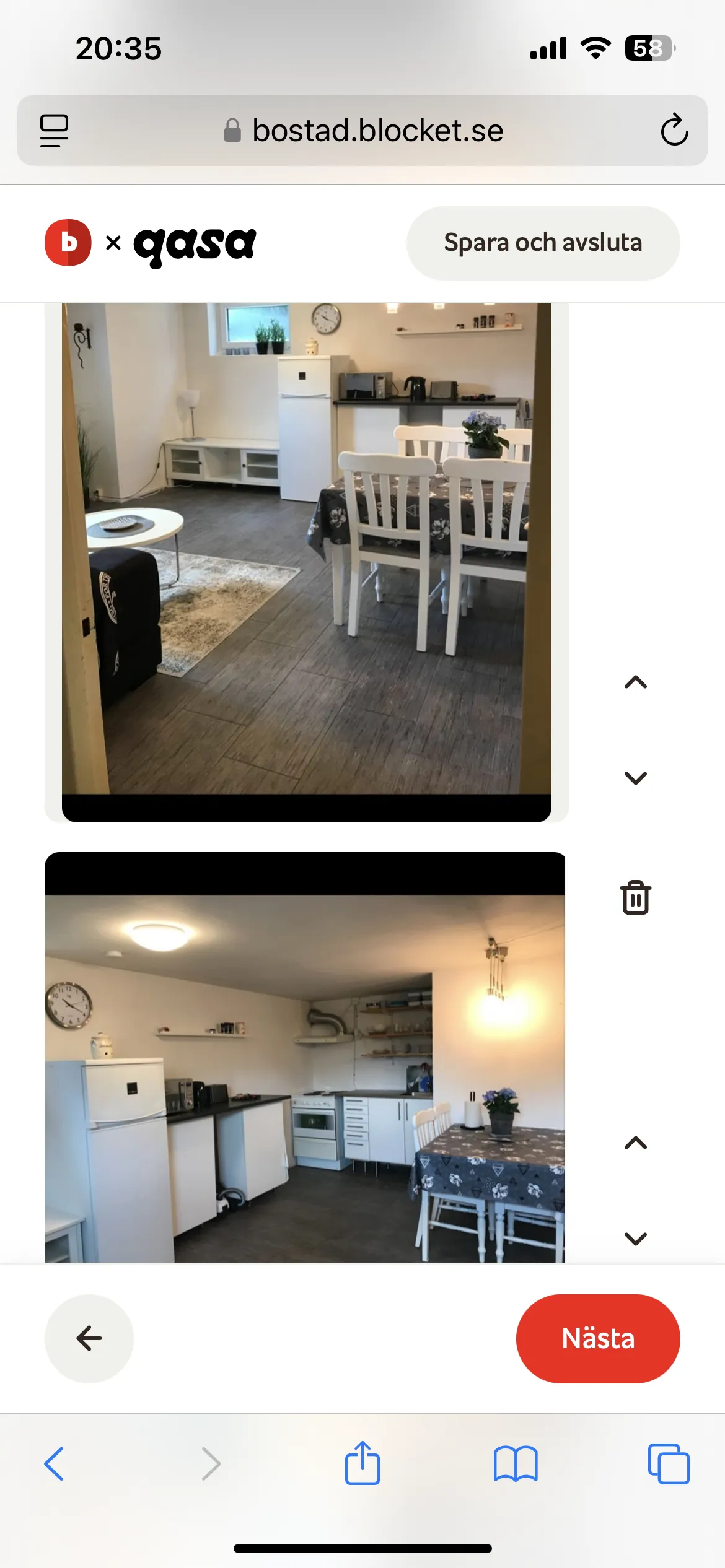Tap Spara och avsluta button
This screenshot has width=725, height=1568.
(543, 243)
